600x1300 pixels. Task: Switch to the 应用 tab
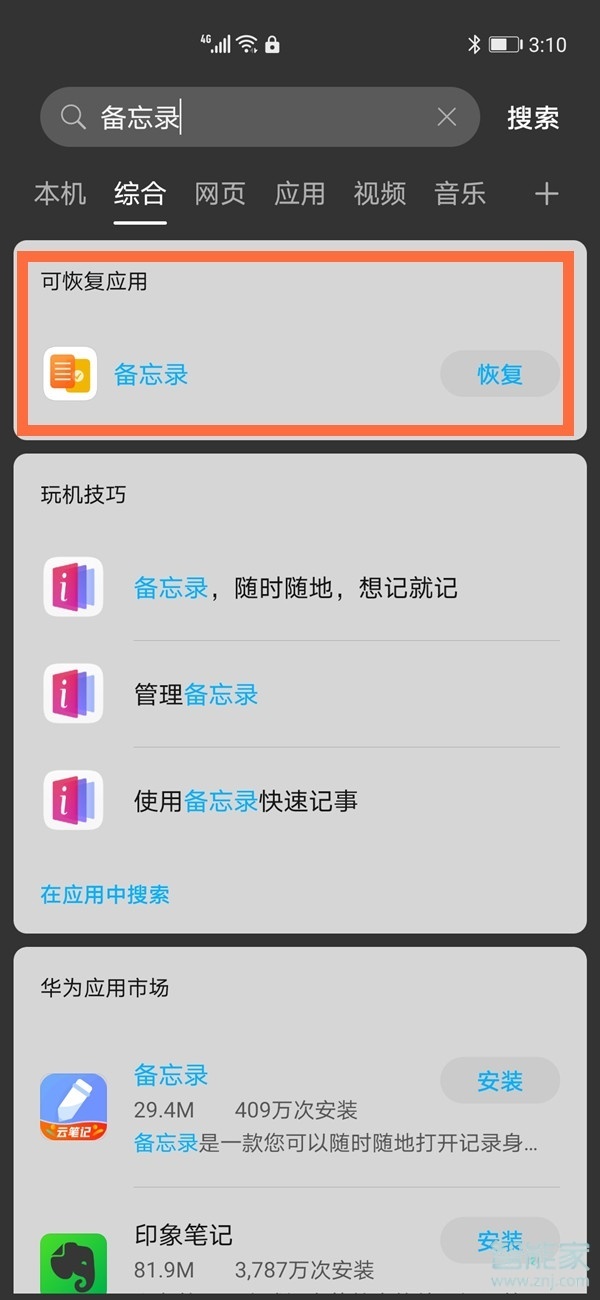300,193
